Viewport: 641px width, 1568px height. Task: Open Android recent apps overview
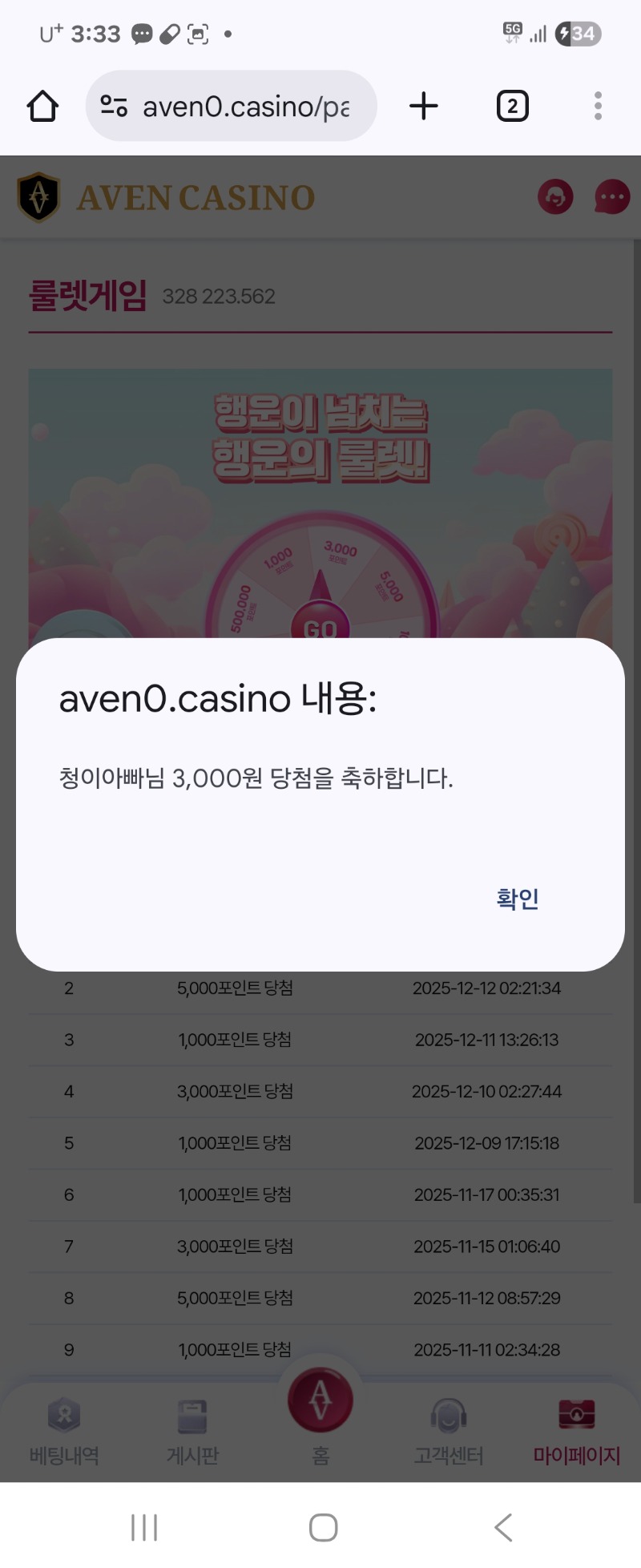coord(143,1526)
